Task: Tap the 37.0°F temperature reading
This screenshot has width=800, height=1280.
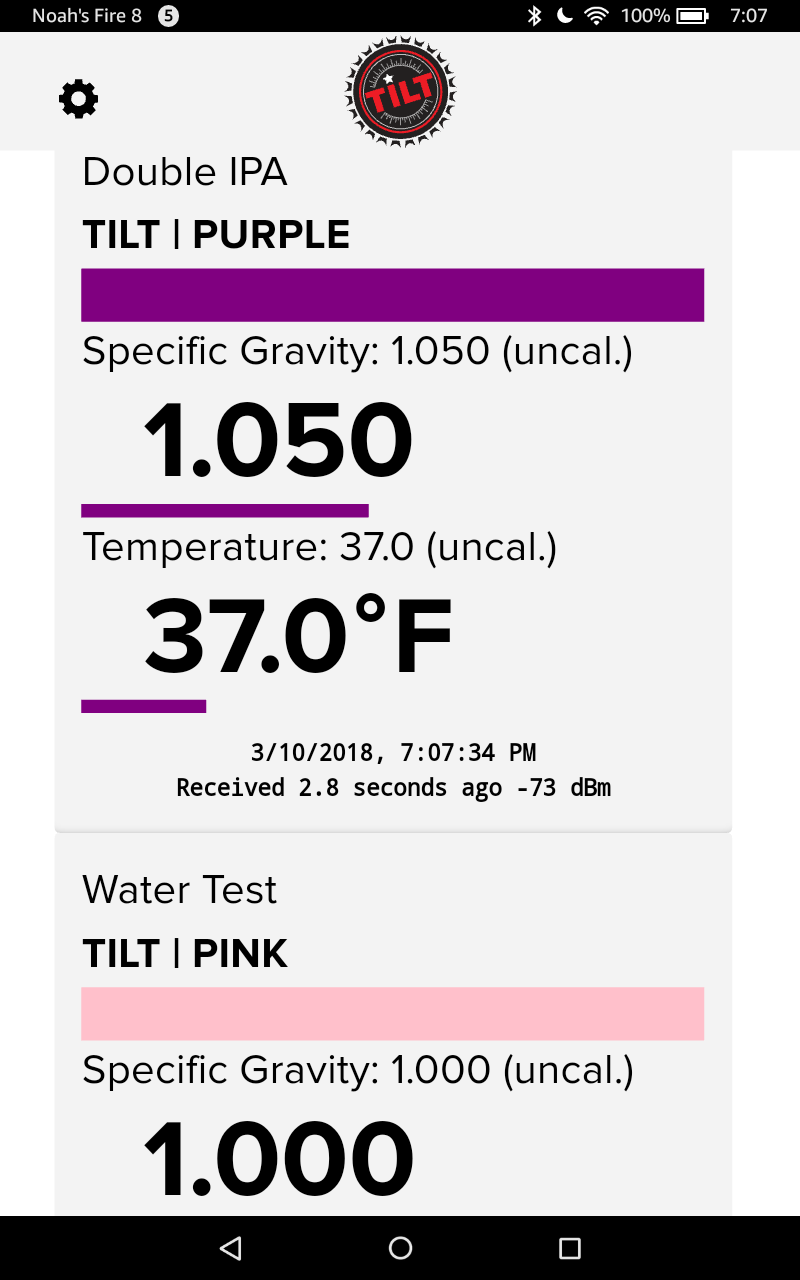Action: click(299, 632)
